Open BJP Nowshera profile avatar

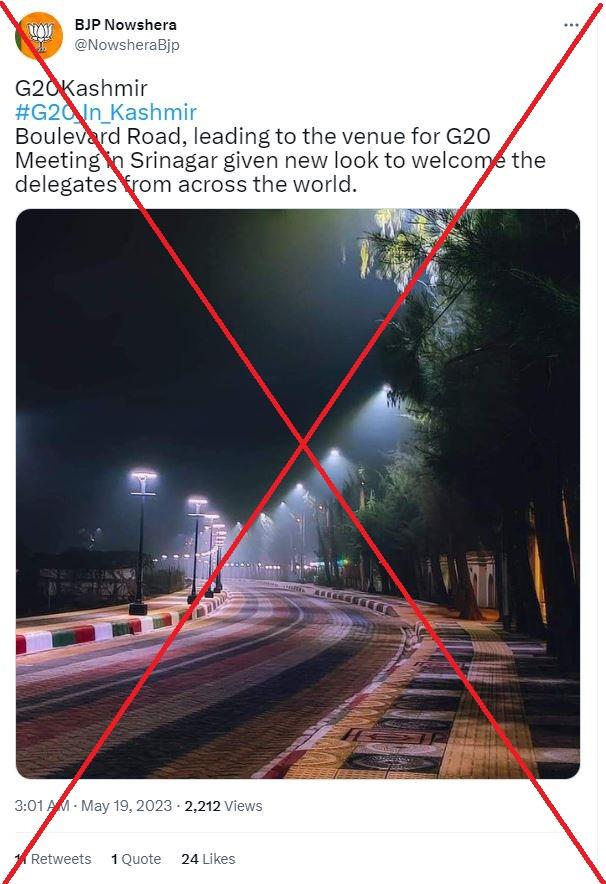click(39, 35)
